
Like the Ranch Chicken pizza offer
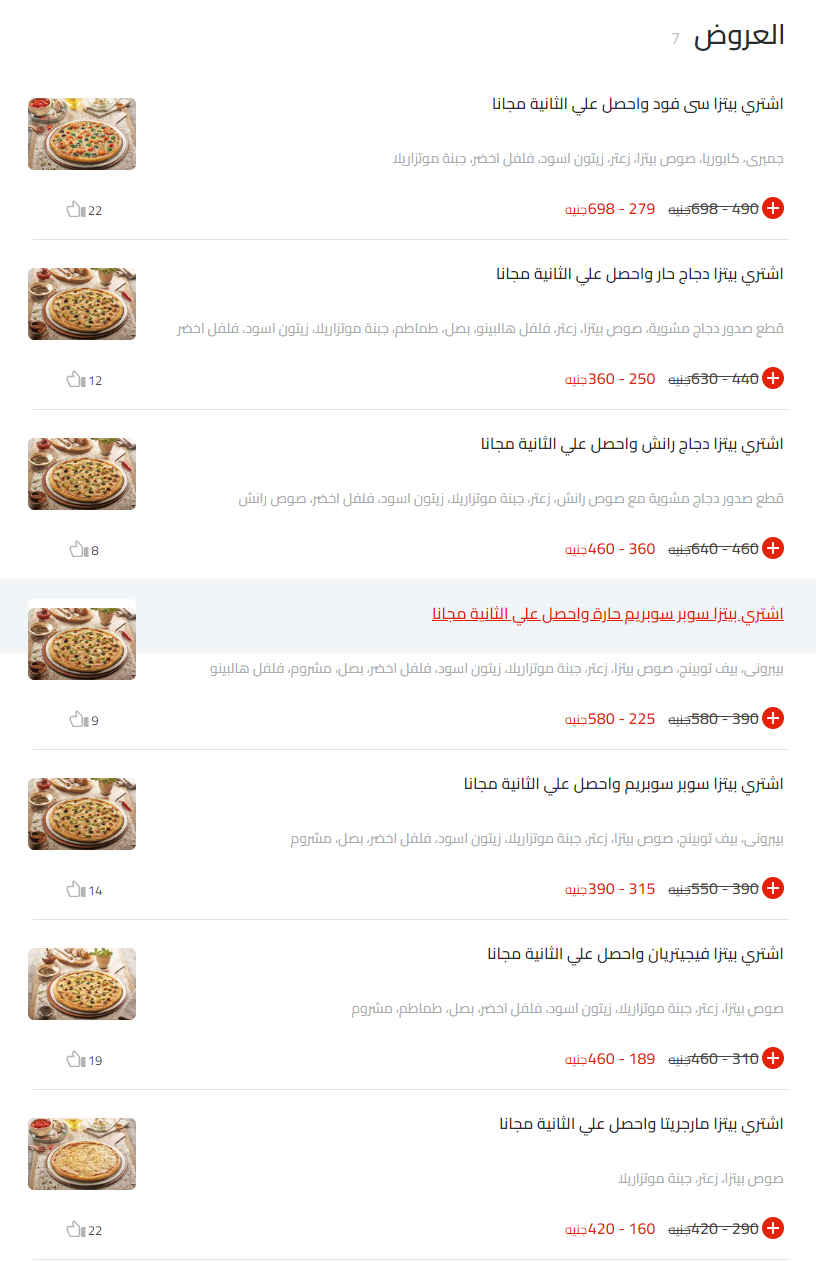point(74,549)
